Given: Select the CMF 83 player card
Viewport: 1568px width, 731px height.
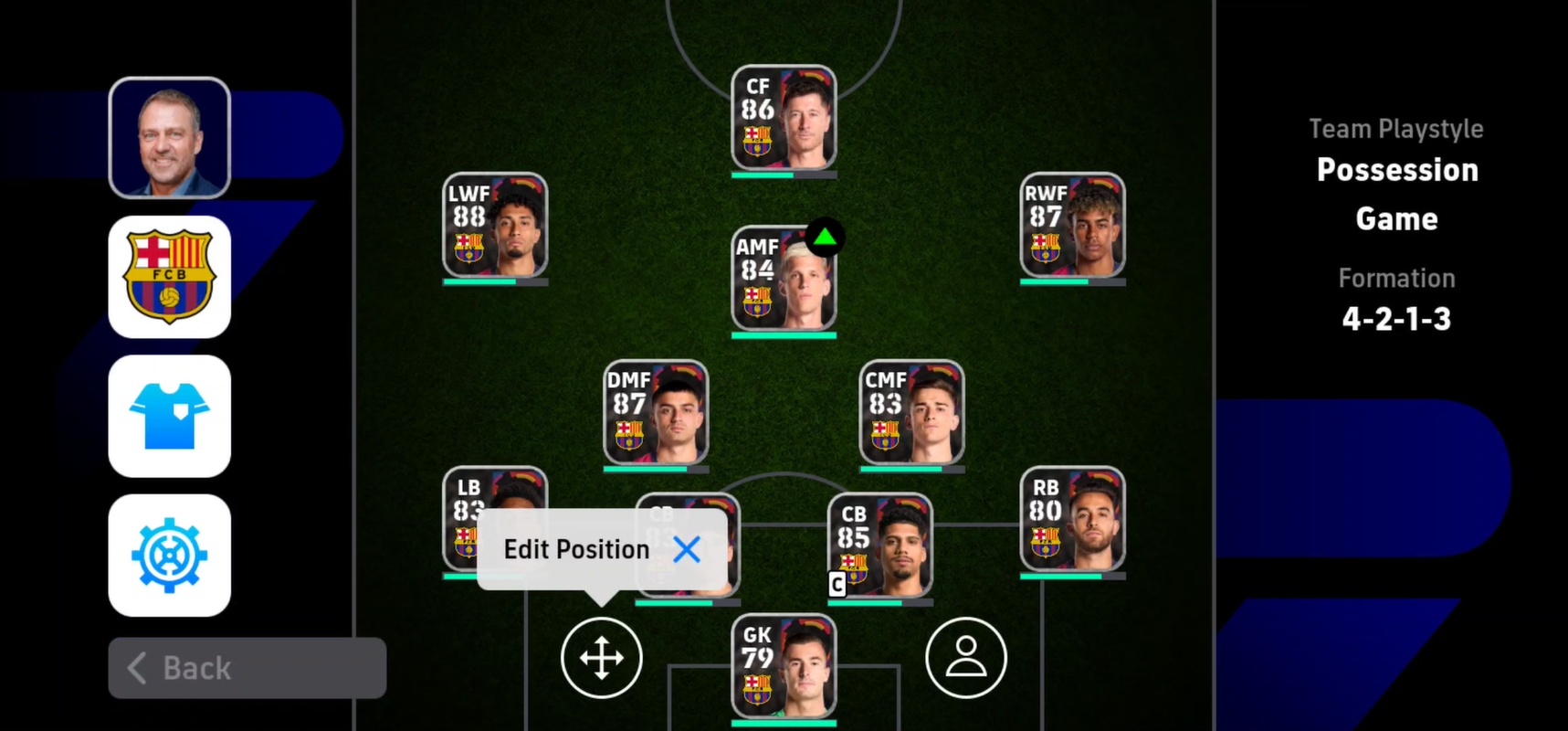Looking at the screenshot, I should point(911,413).
